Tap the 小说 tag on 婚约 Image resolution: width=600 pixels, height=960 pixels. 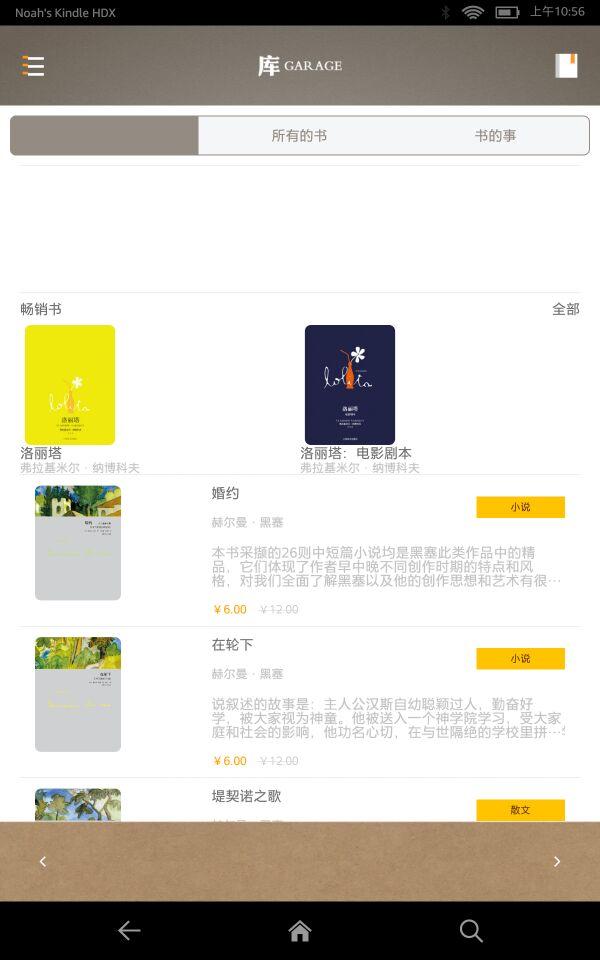point(520,507)
